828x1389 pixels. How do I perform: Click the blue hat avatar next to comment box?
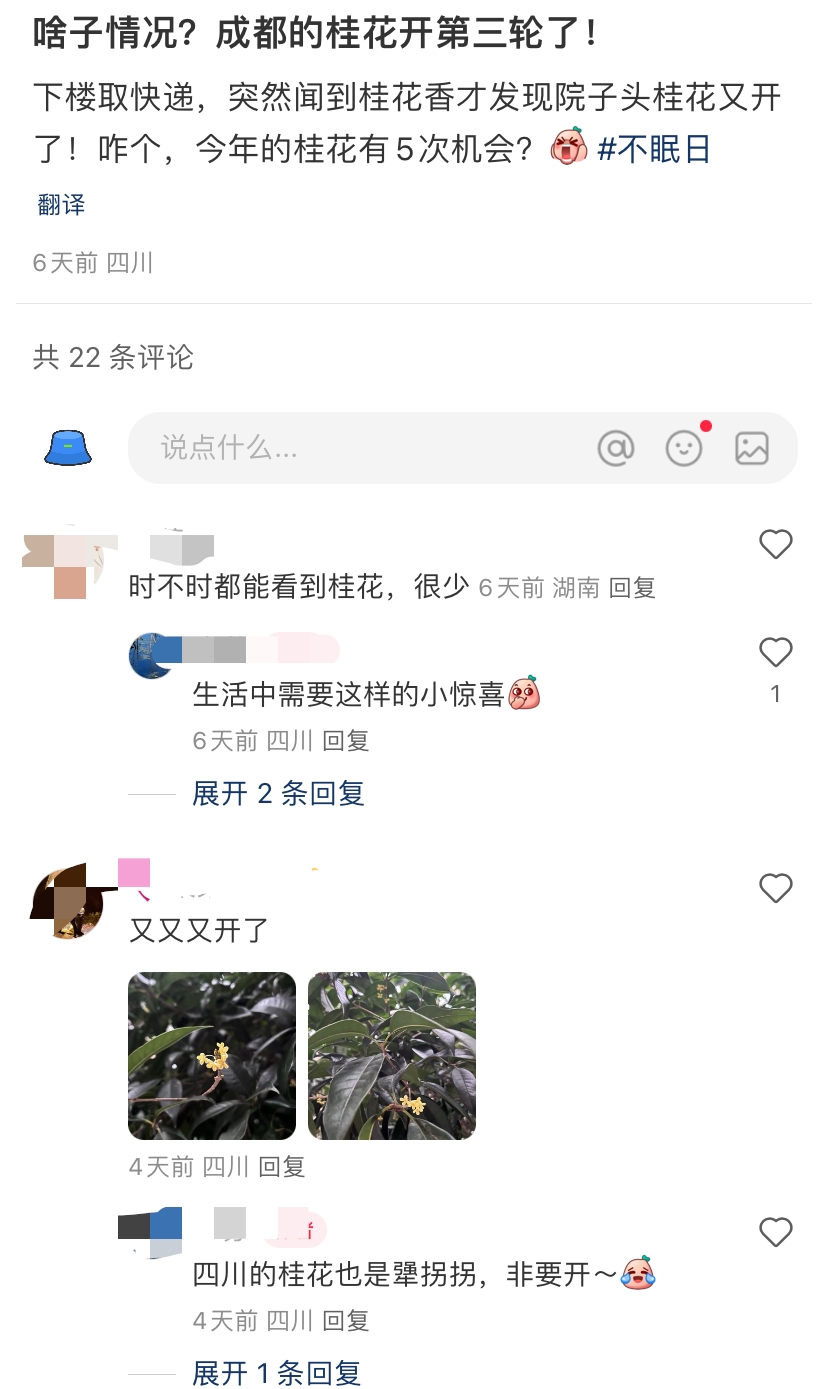pos(67,446)
